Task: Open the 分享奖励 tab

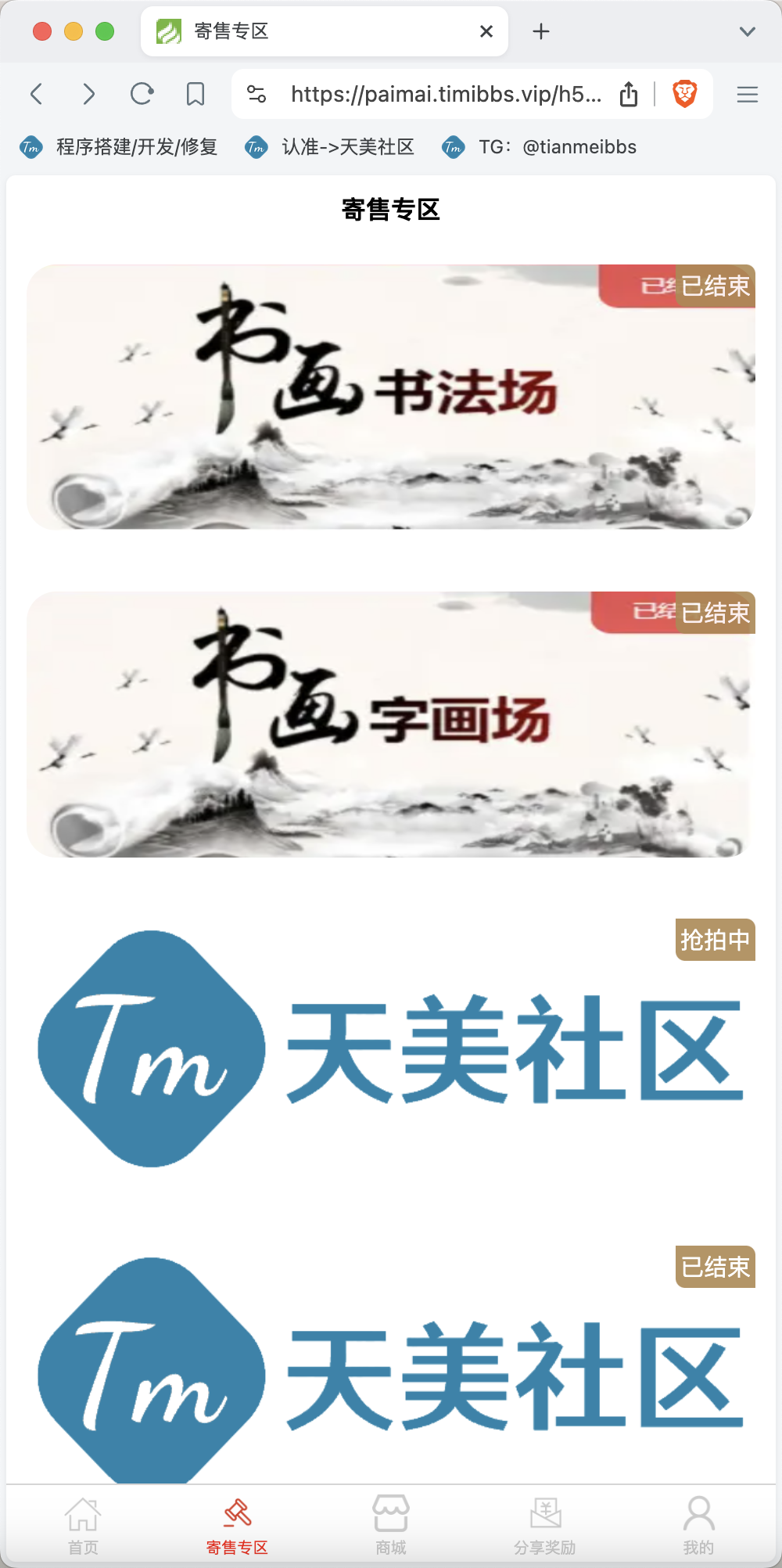Action: pos(545,1526)
